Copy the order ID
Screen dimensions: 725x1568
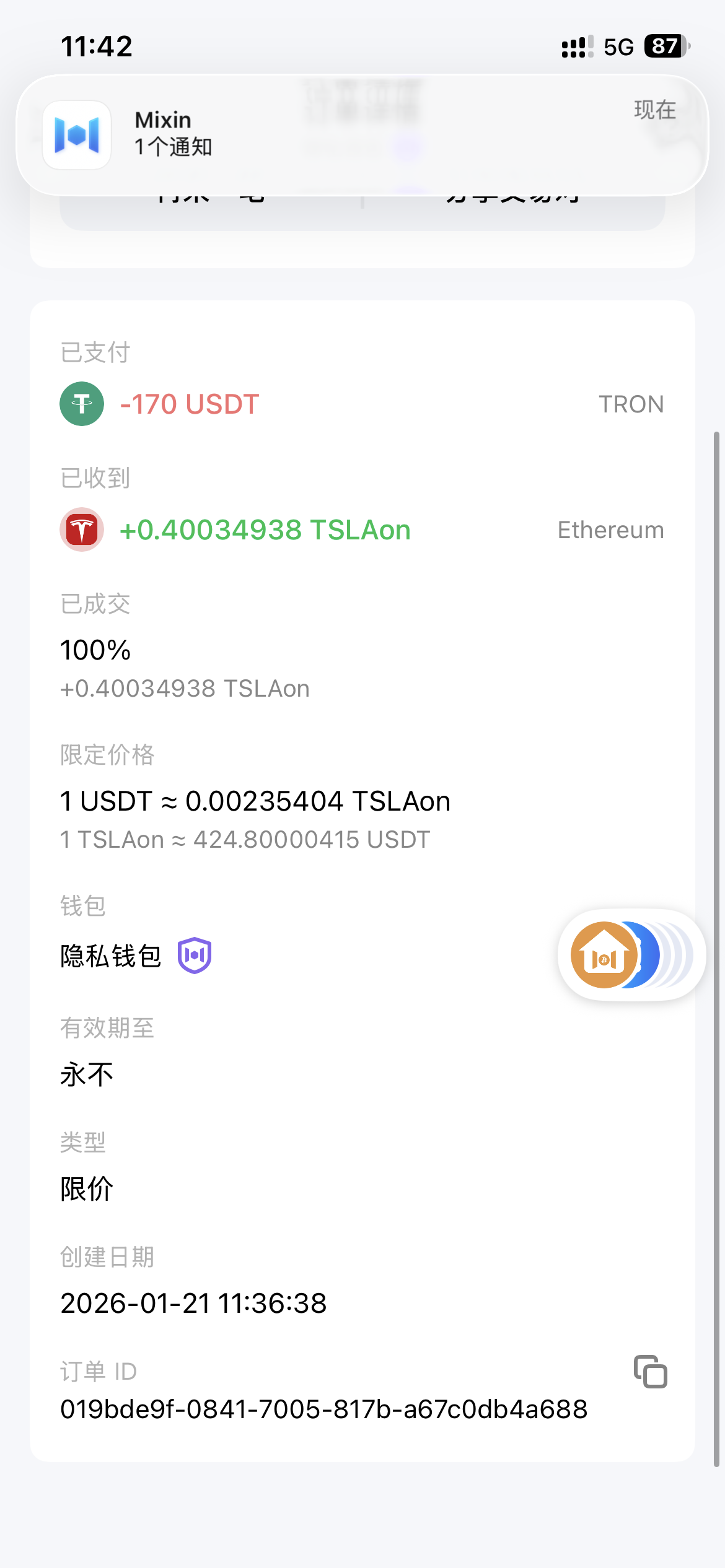pos(650,1372)
